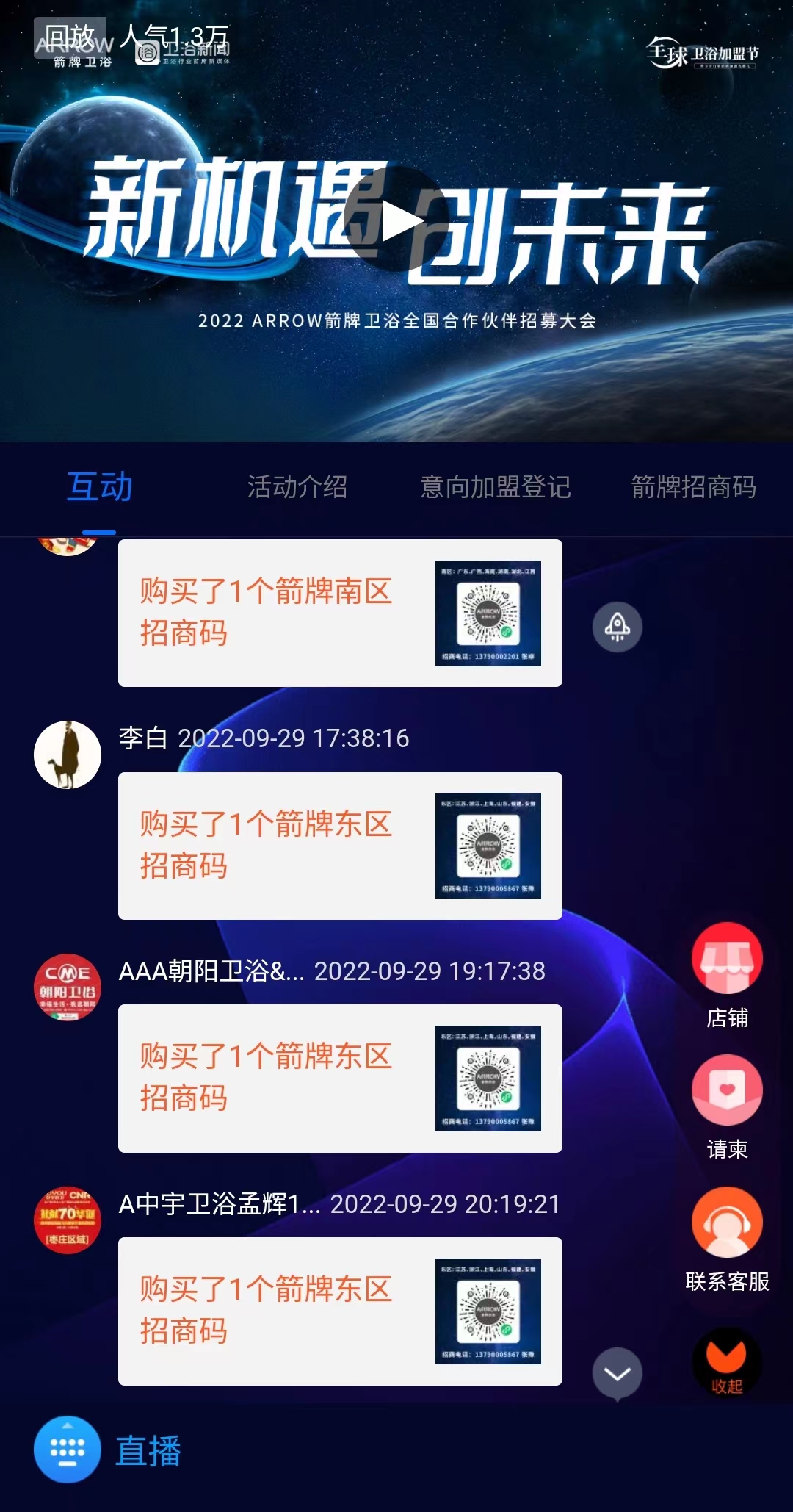Open 李白's 箭牌东区招商码 purchase card
The image size is (793, 1512).
340,846
